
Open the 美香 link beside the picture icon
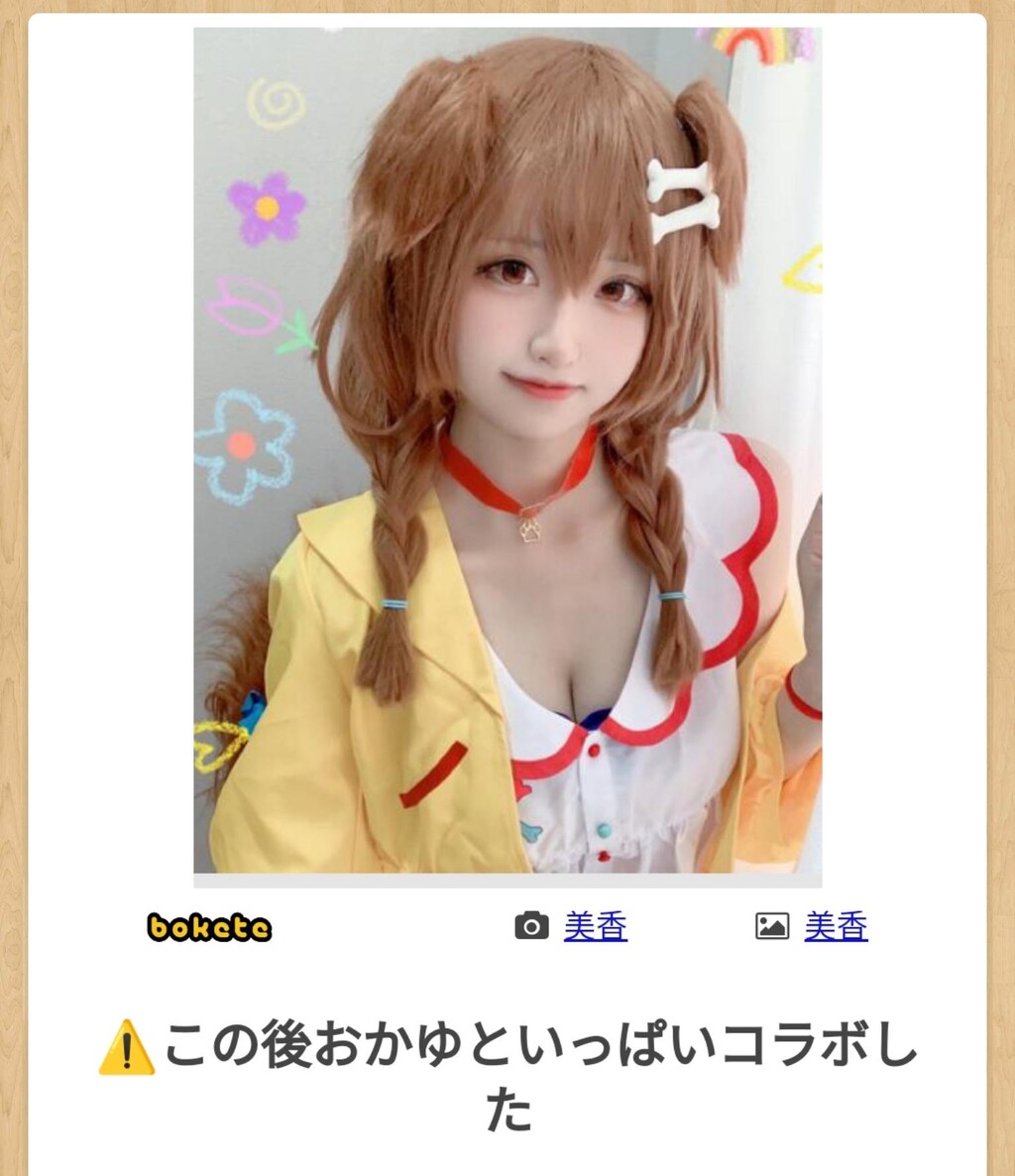coord(836,926)
